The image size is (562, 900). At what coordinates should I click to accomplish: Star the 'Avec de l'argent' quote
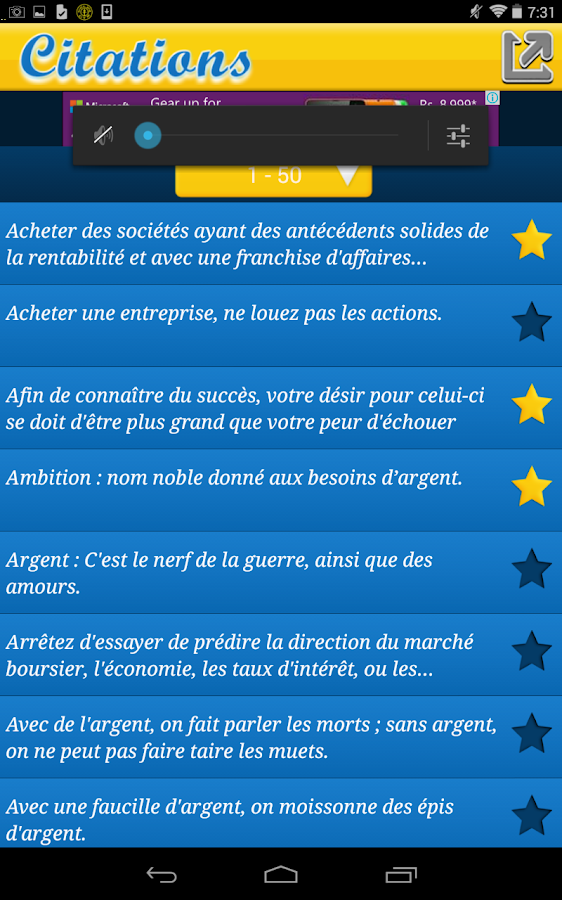pos(531,734)
